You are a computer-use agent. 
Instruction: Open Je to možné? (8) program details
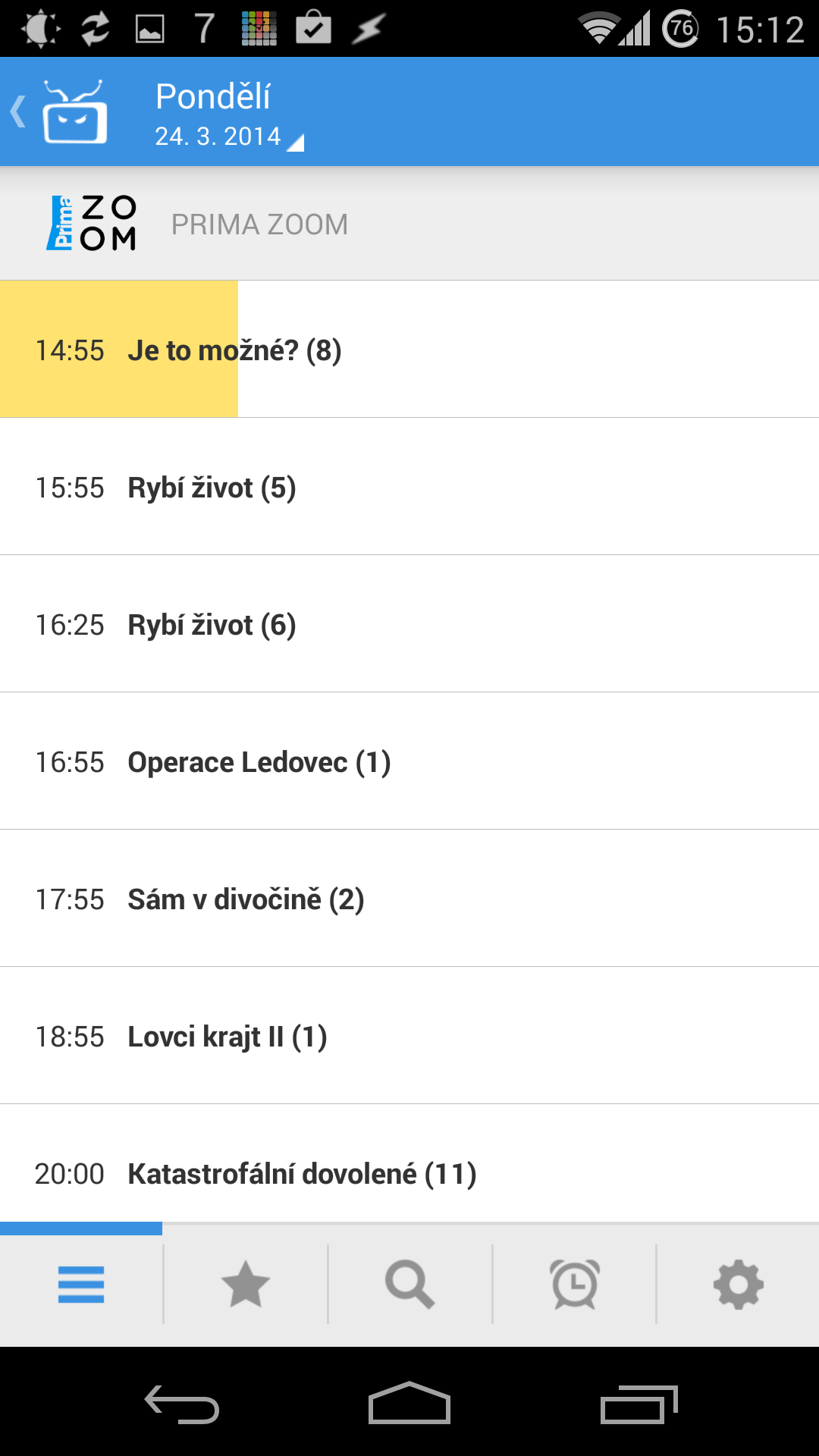click(409, 349)
